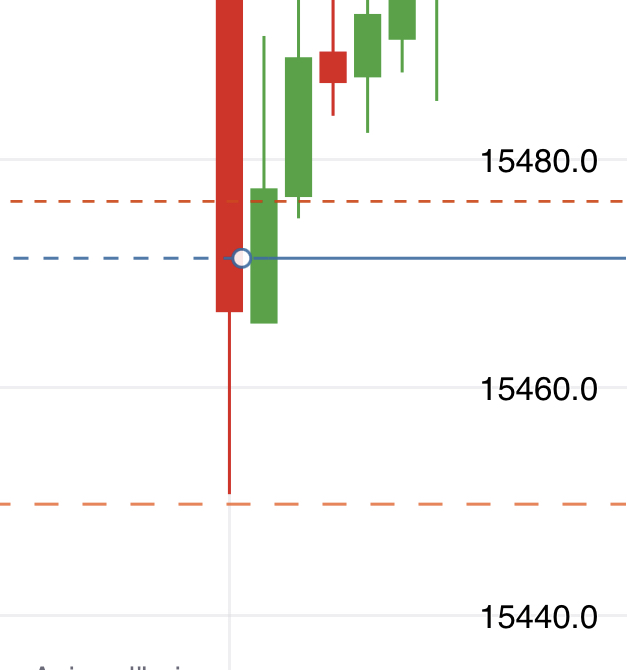Tap the circle marker on the blue line
Image resolution: width=627 pixels, height=670 pixels.
coord(241,258)
